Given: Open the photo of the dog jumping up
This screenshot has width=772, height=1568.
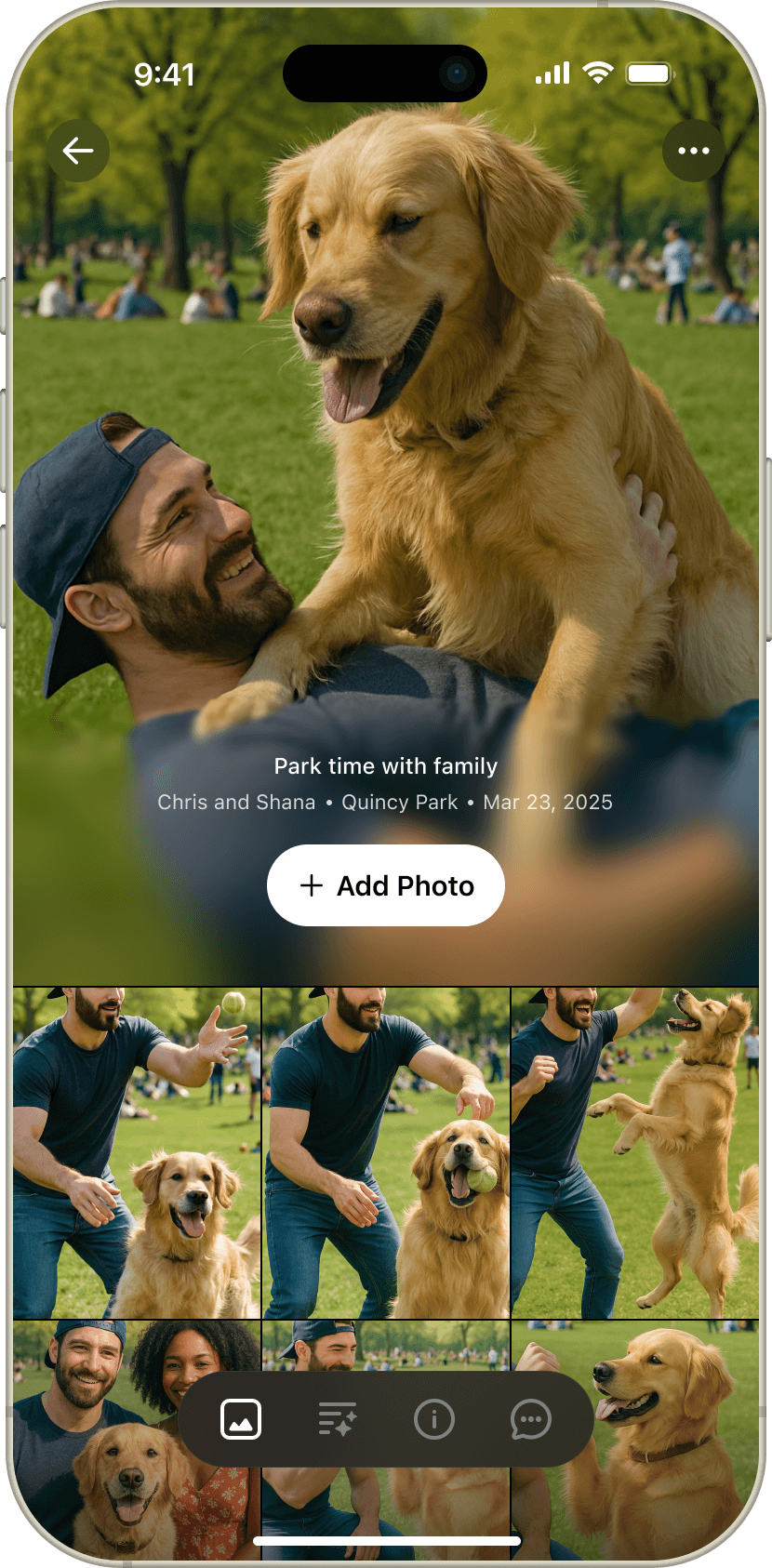Looking at the screenshot, I should coord(634,1152).
